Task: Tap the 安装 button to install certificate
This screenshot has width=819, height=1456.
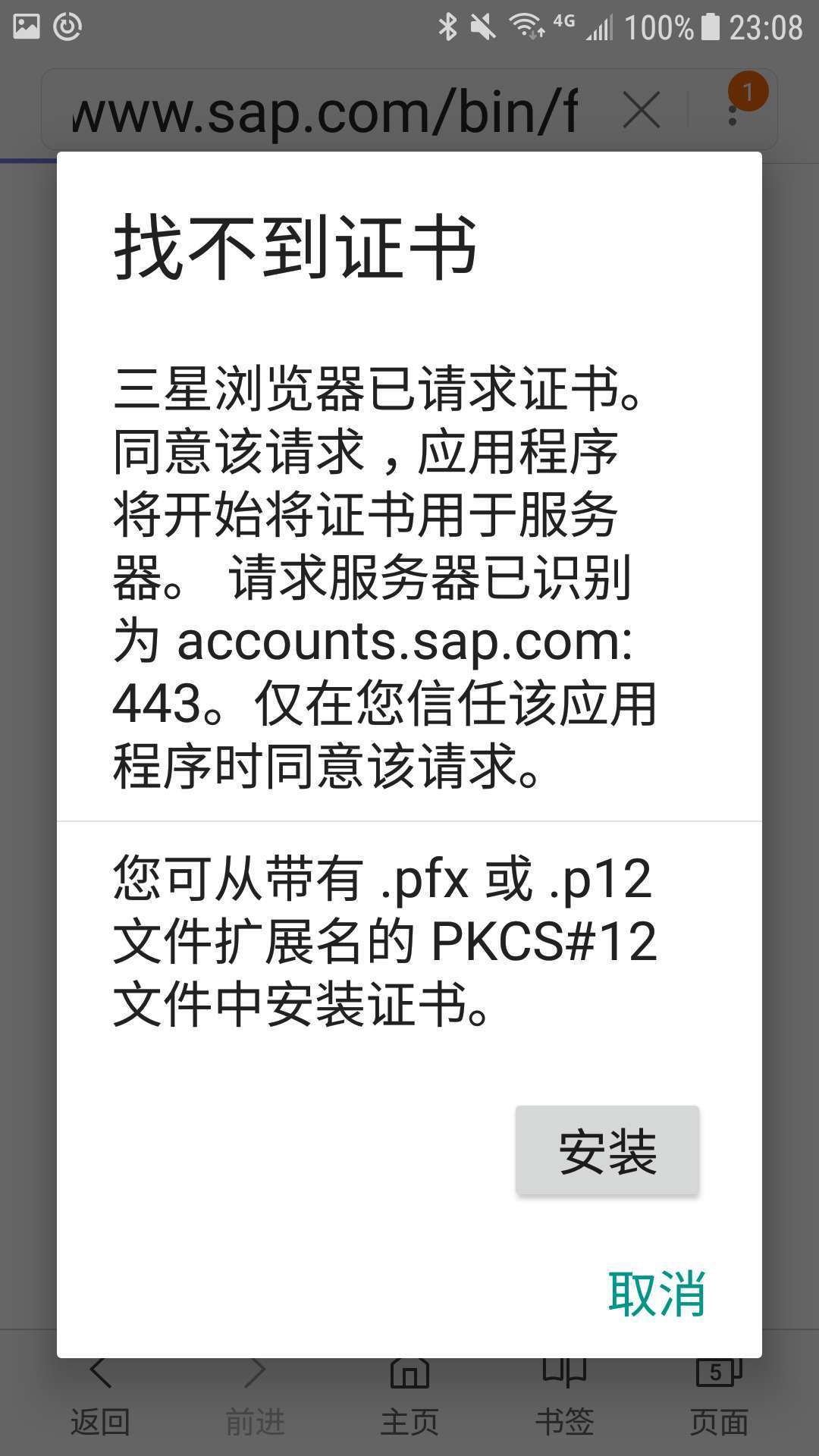Action: (607, 1150)
